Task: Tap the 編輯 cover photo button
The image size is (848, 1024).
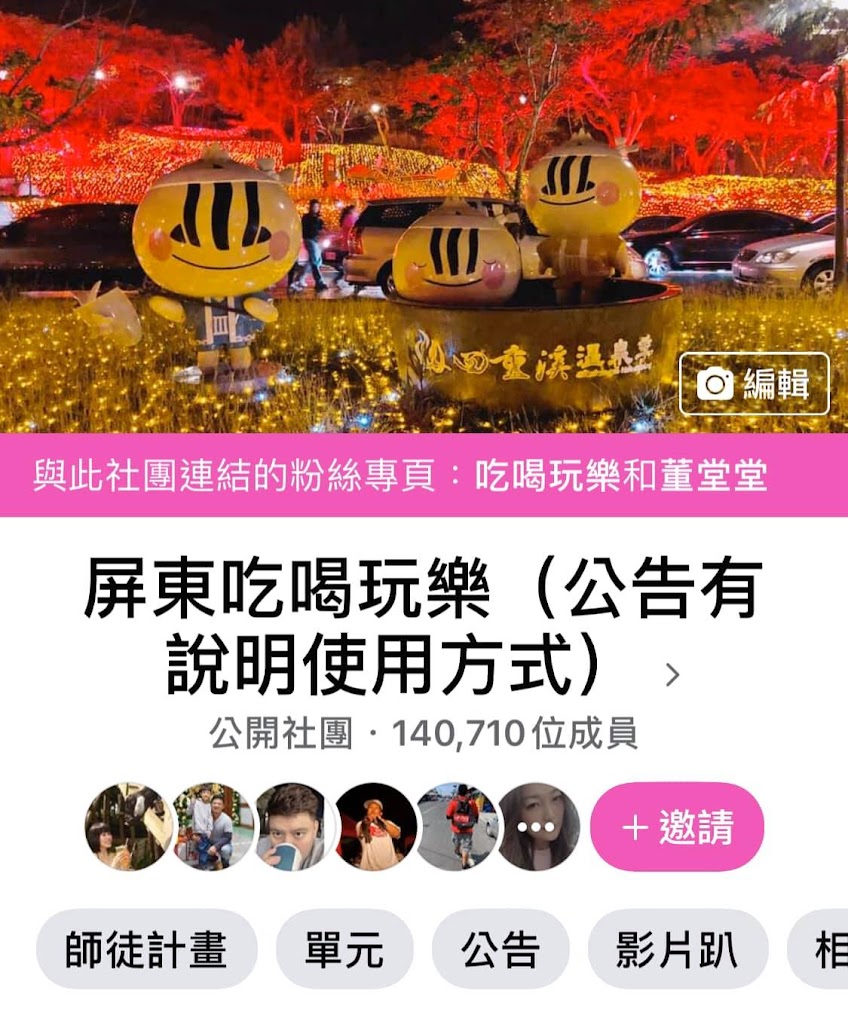Action: click(x=754, y=384)
